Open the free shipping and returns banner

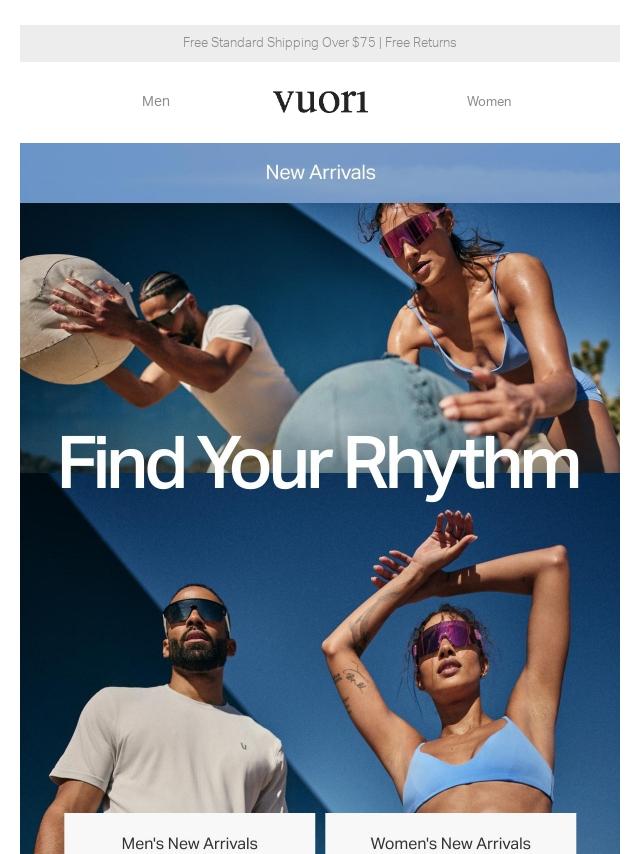tap(320, 43)
